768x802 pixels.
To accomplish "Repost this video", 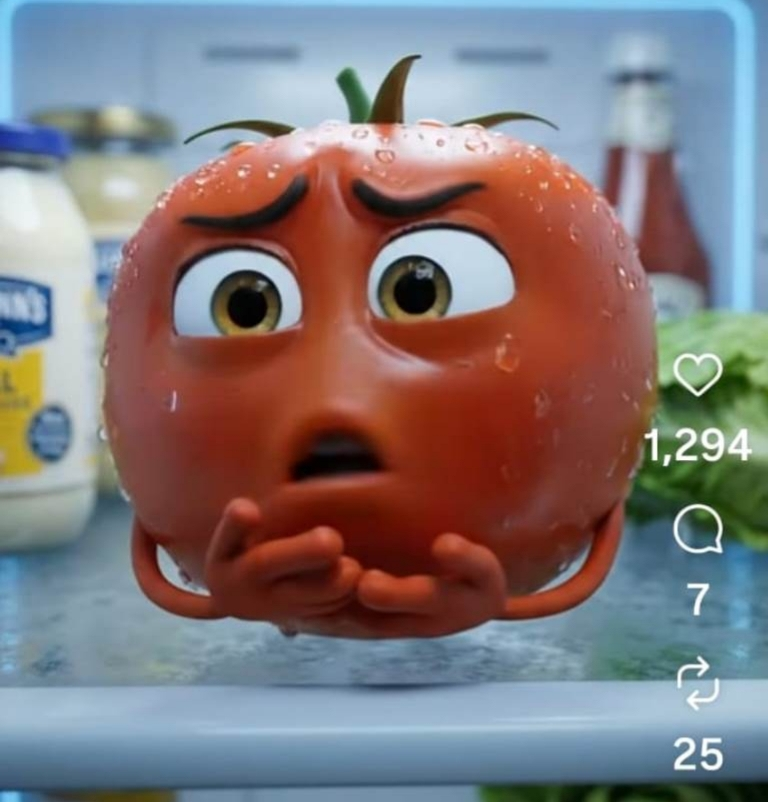I will pyautogui.click(x=697, y=685).
